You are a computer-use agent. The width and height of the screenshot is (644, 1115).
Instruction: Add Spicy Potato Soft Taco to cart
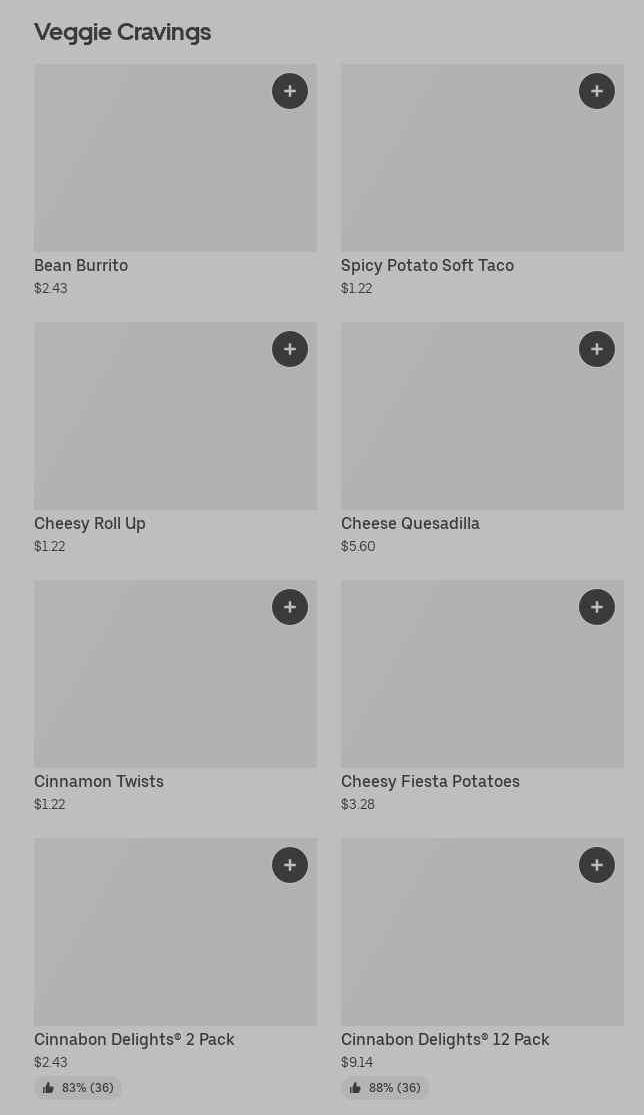[597, 91]
